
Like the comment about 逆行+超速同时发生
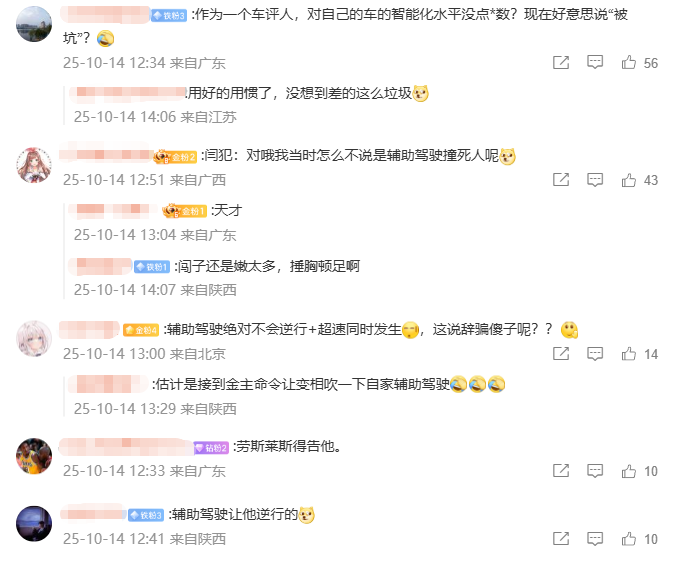[629, 354]
